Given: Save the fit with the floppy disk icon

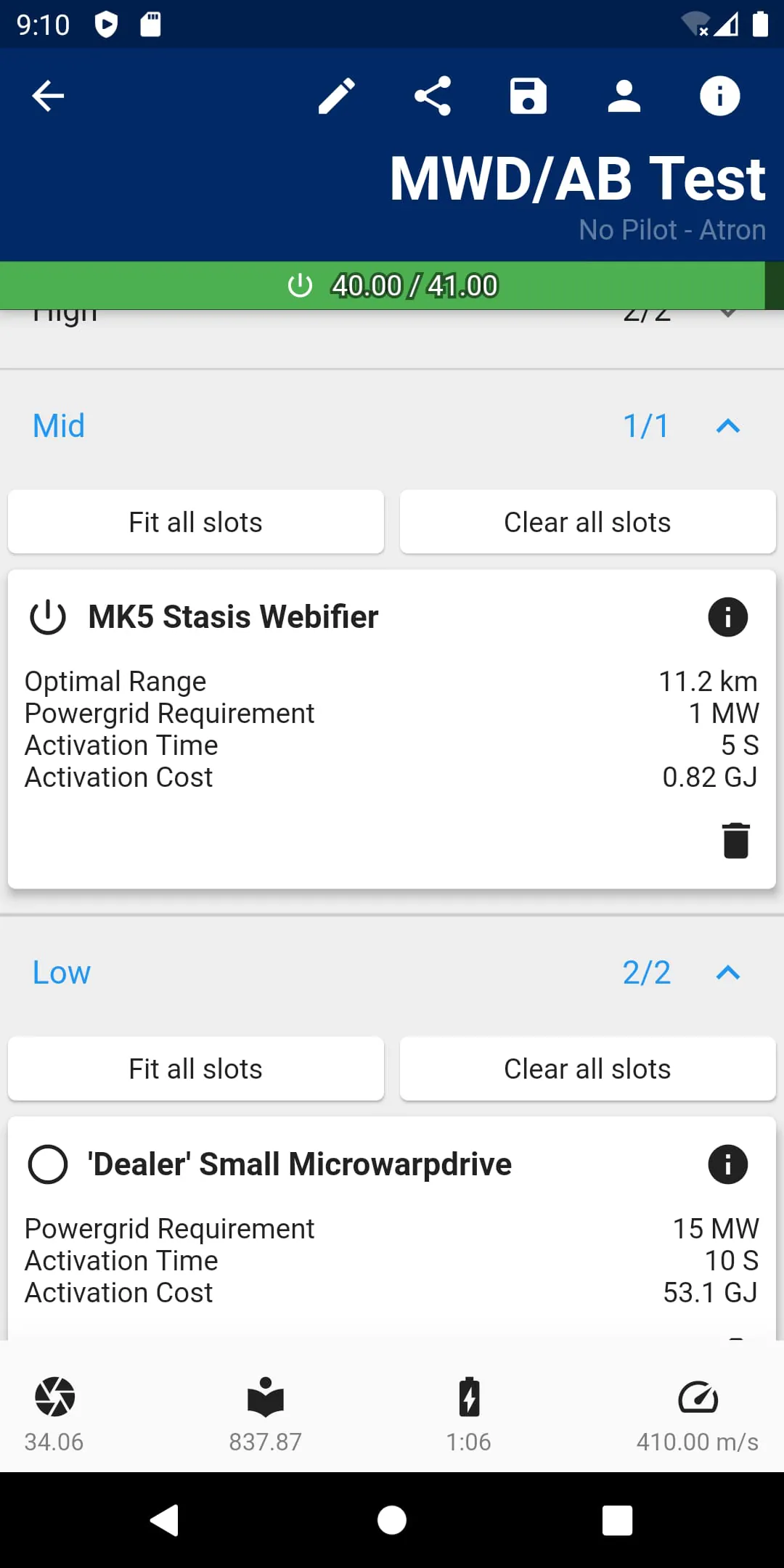Looking at the screenshot, I should tap(528, 96).
